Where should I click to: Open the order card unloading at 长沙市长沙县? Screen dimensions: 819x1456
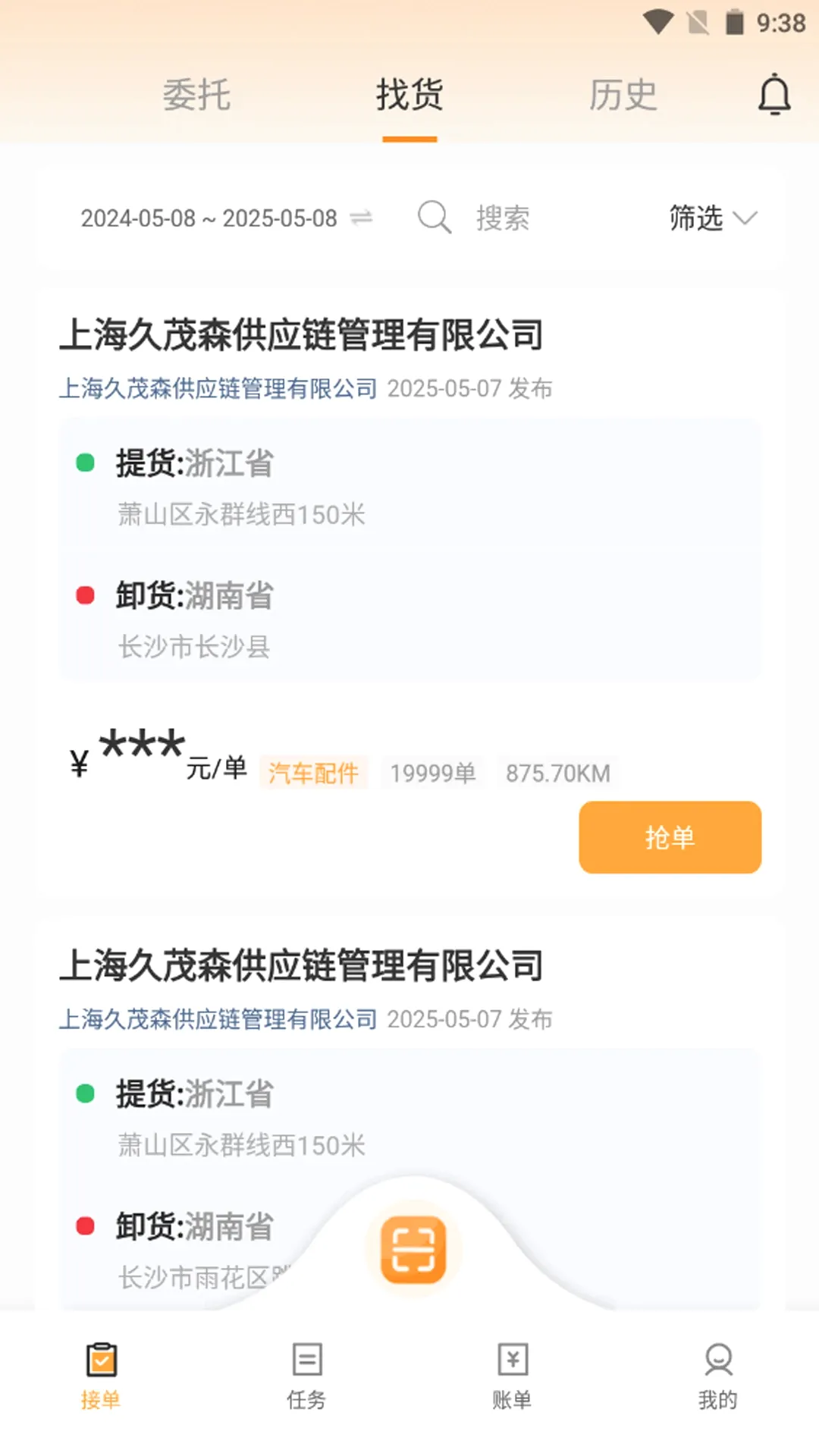click(x=409, y=593)
